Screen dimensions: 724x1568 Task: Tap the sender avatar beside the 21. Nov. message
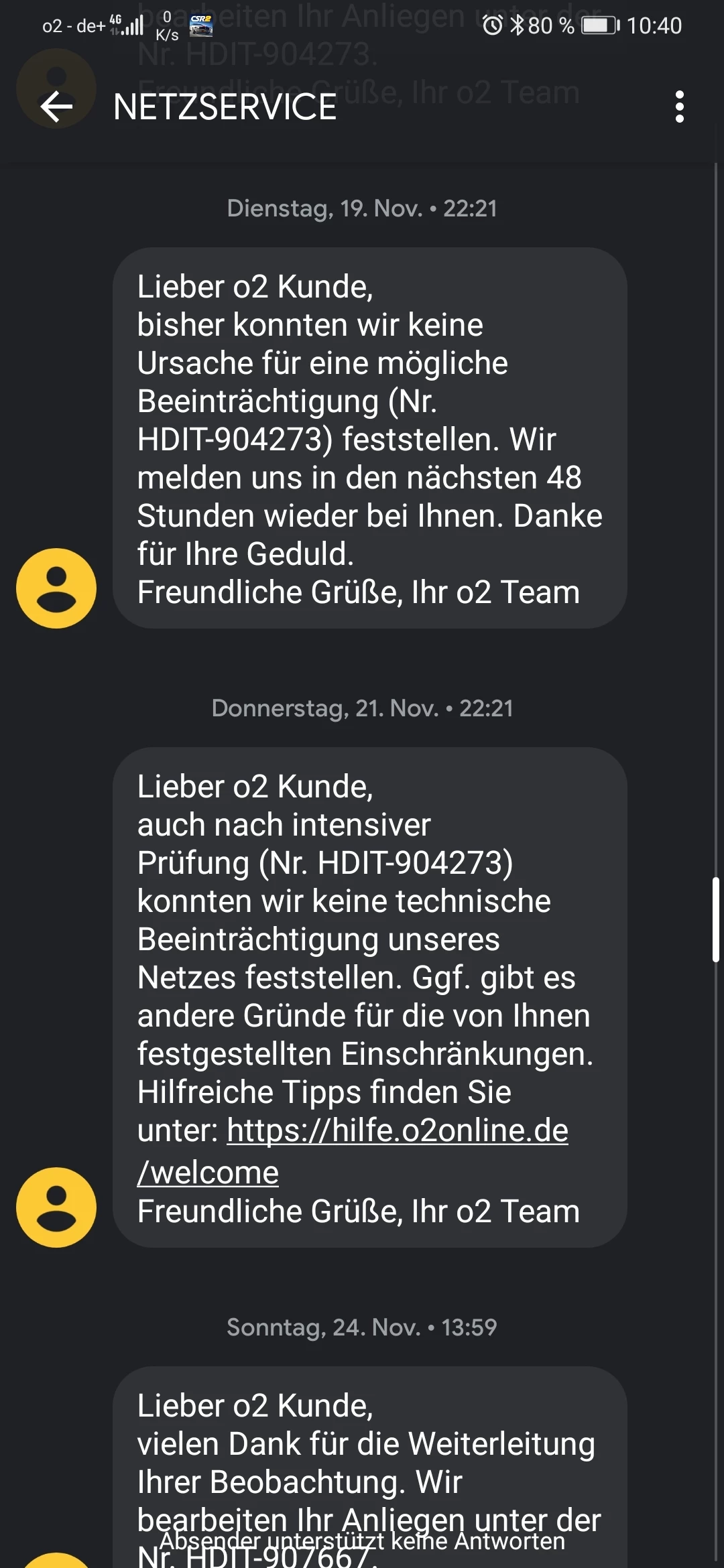[56, 1207]
